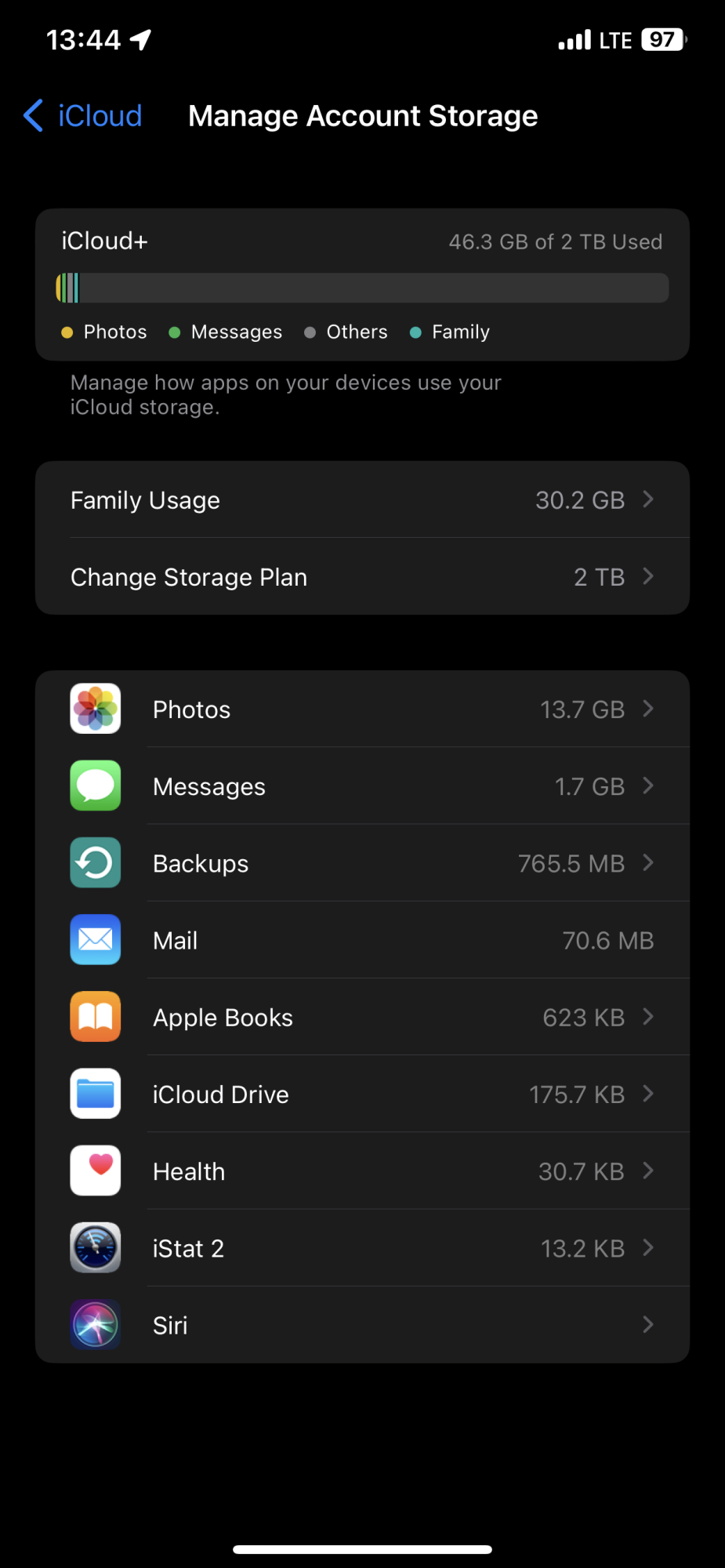View Health storage data
The width and height of the screenshot is (725, 1568).
coord(362,1171)
